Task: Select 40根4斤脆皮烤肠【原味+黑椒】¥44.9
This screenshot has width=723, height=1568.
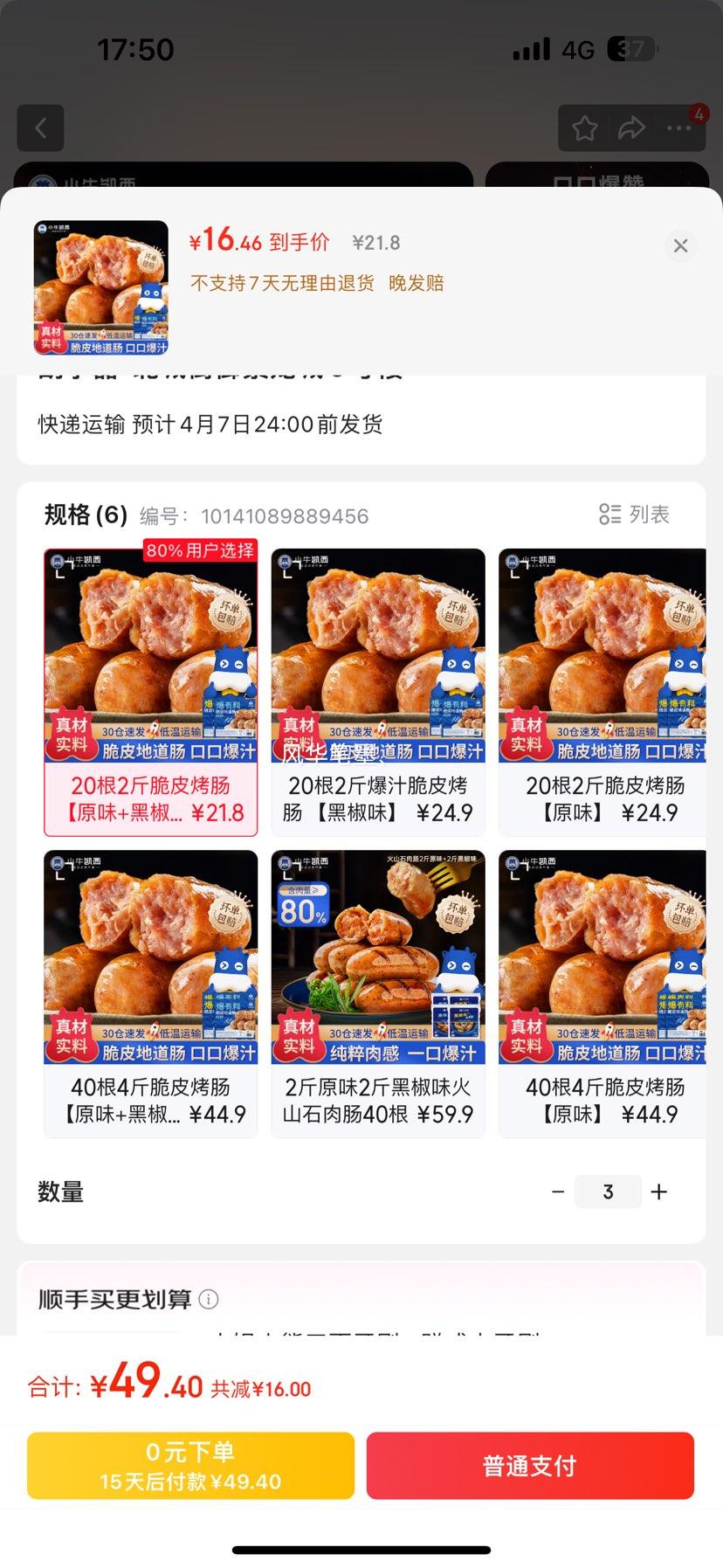Action: (151, 993)
